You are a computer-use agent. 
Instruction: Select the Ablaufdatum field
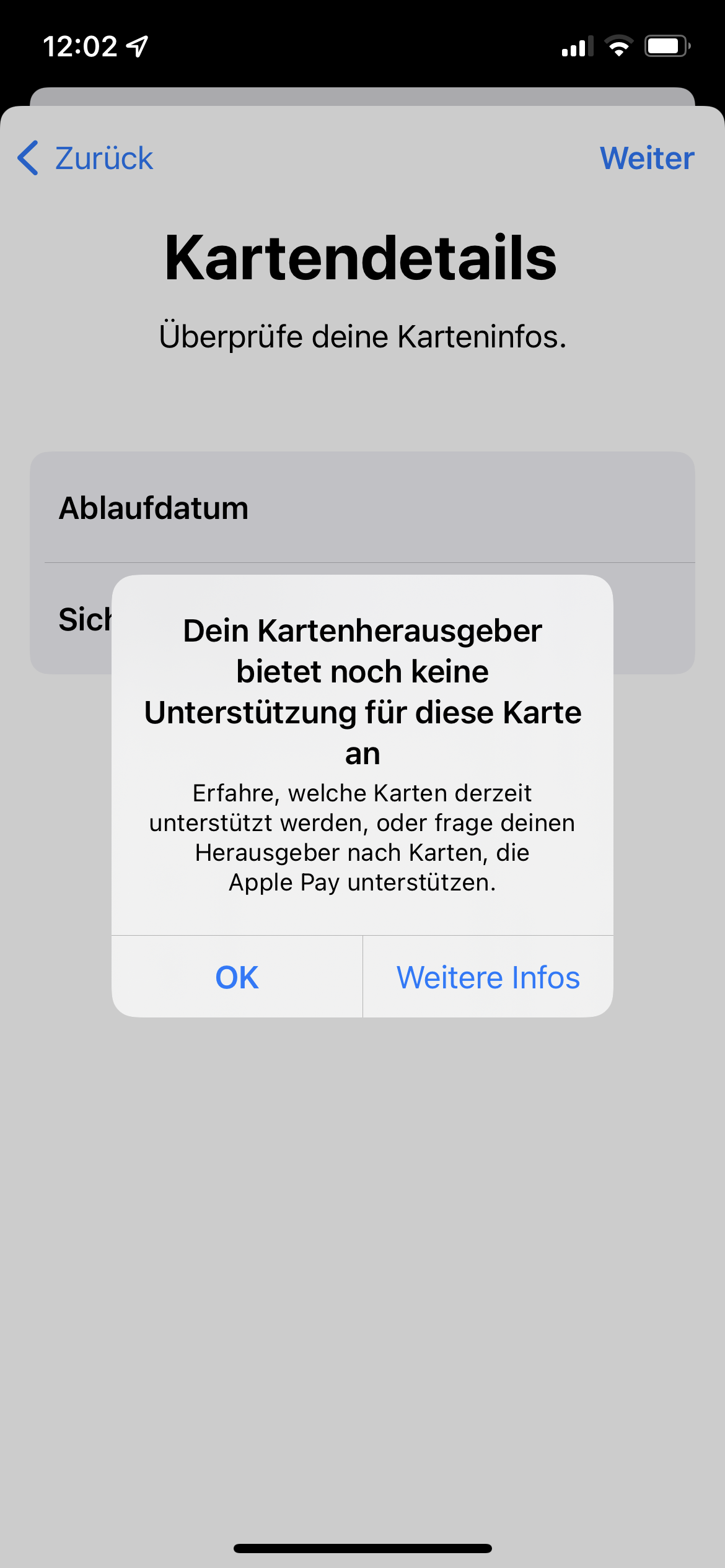[362, 507]
